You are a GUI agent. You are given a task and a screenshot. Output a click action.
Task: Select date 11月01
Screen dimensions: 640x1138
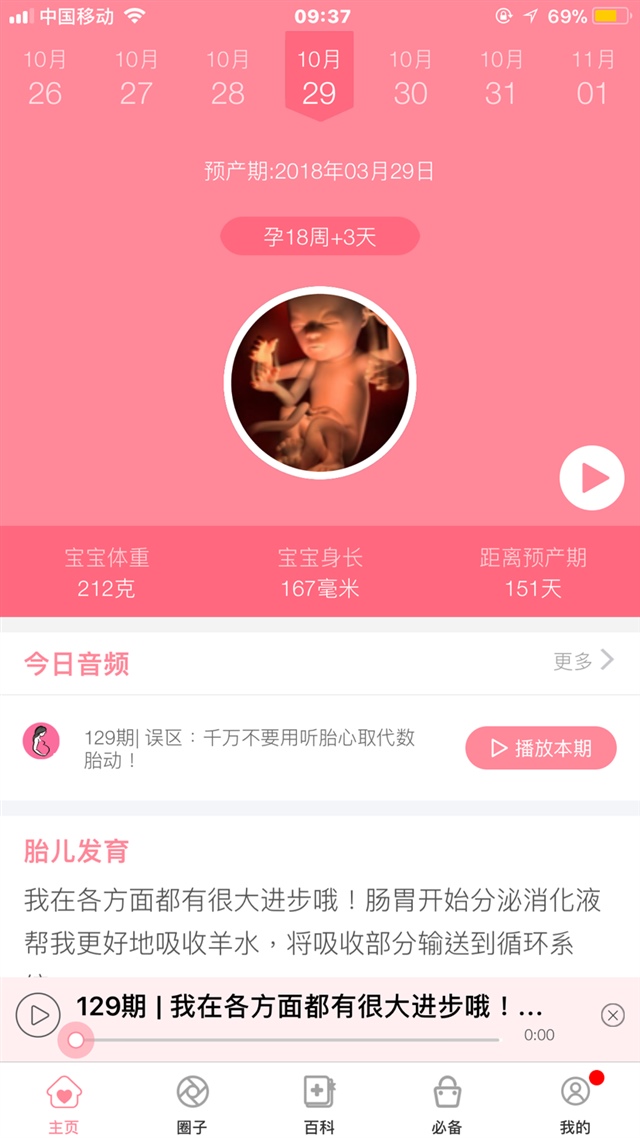(x=593, y=78)
